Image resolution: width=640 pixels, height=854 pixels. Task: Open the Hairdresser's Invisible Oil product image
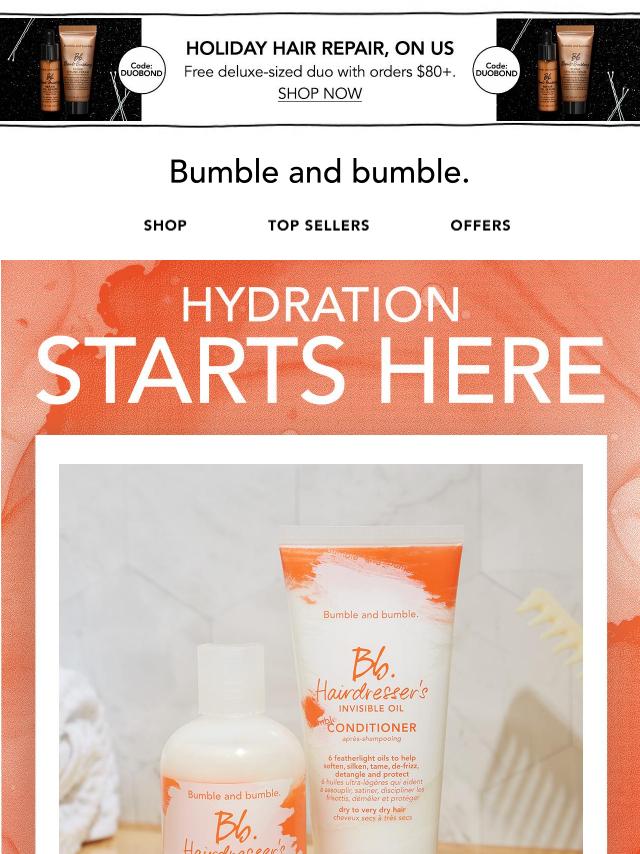click(x=320, y=660)
